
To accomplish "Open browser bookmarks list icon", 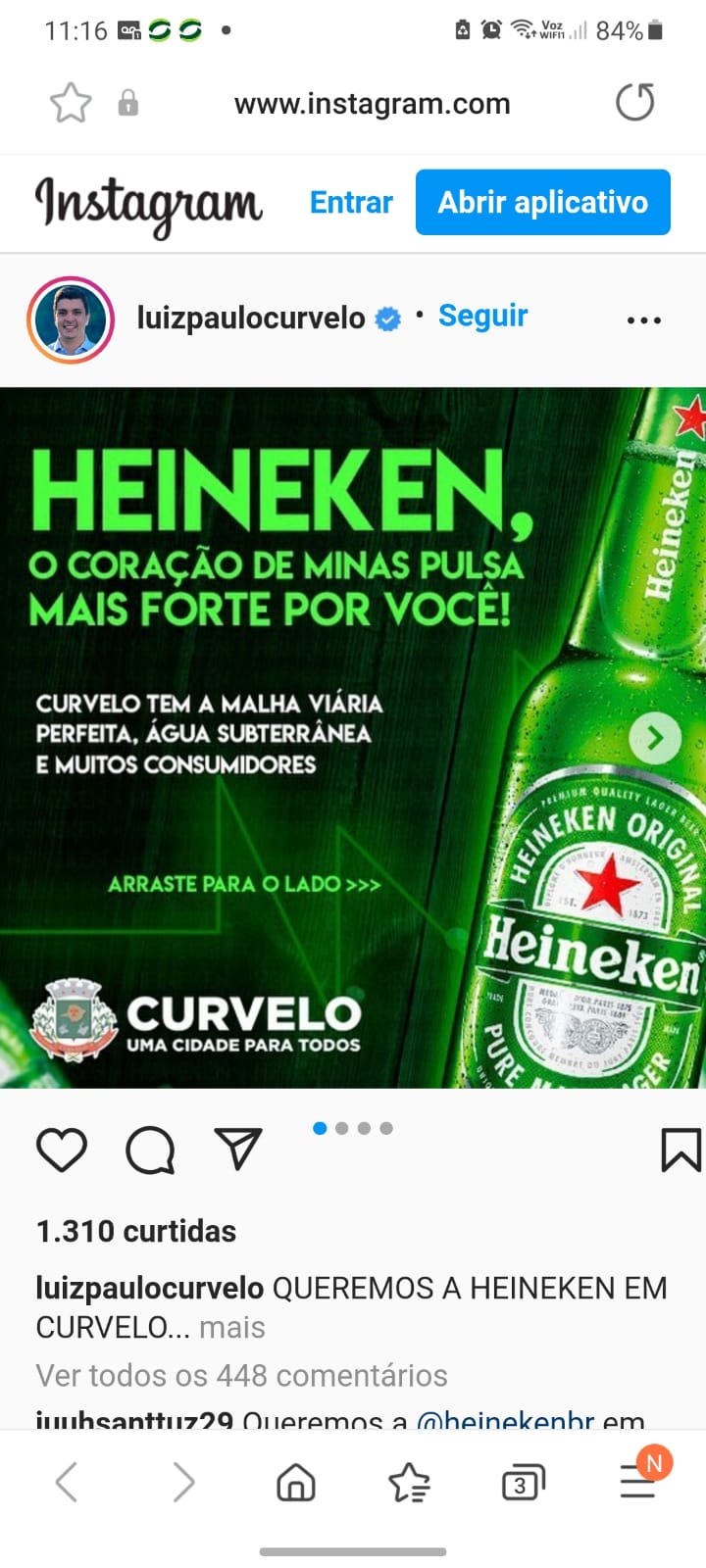I will point(409,1483).
